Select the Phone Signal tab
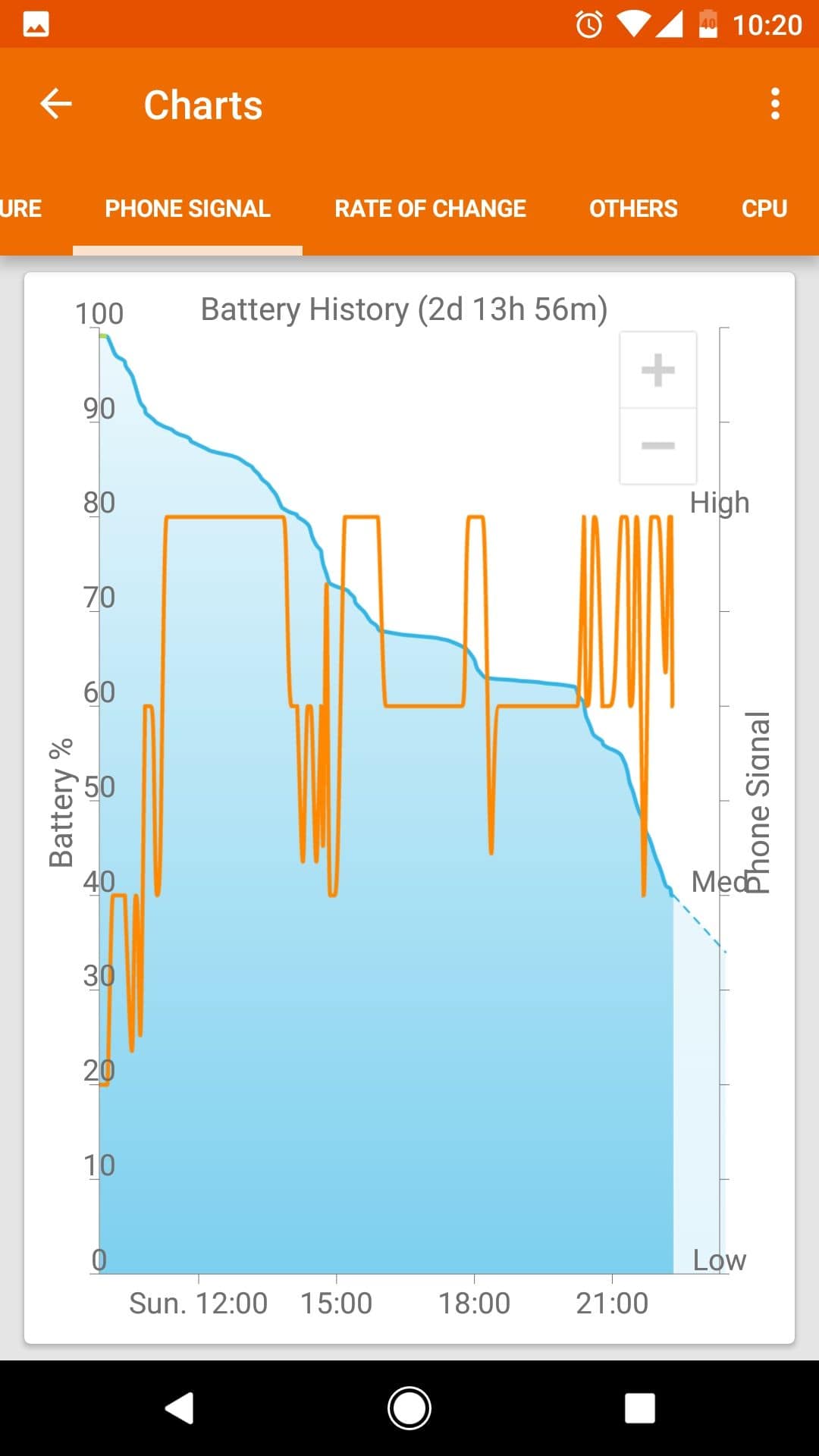This screenshot has width=819, height=1456. click(187, 209)
